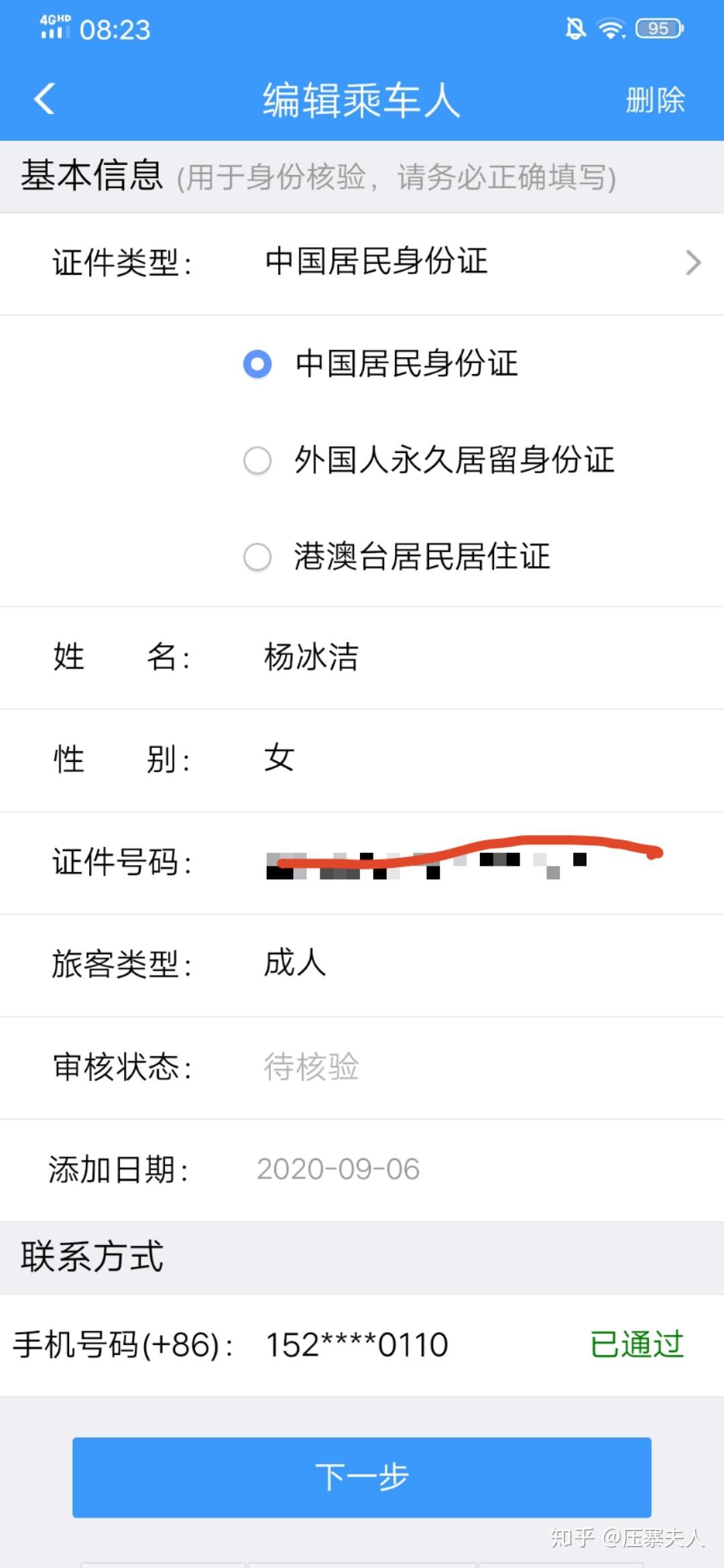Tap the 下一步 button

362,1478
